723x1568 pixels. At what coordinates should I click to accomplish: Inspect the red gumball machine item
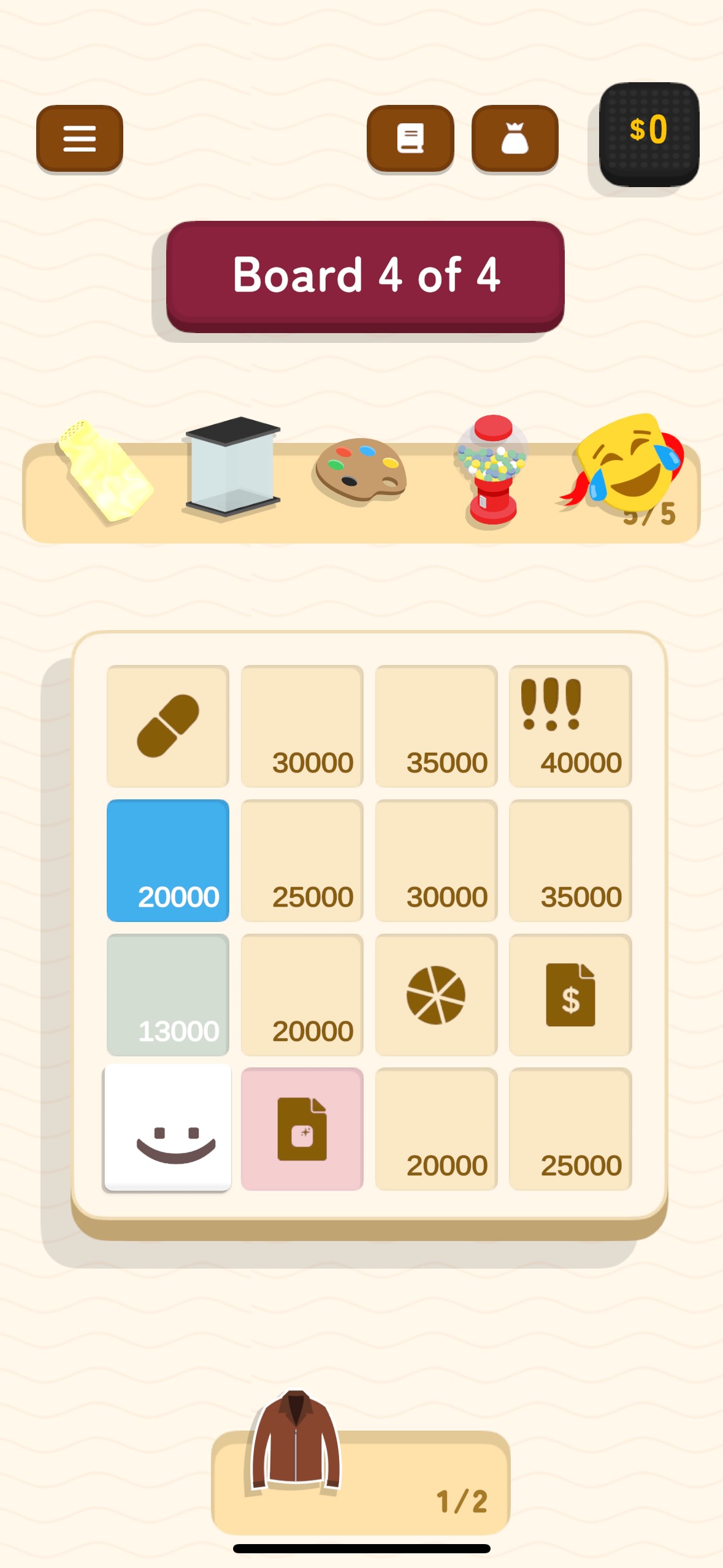pyautogui.click(x=492, y=471)
